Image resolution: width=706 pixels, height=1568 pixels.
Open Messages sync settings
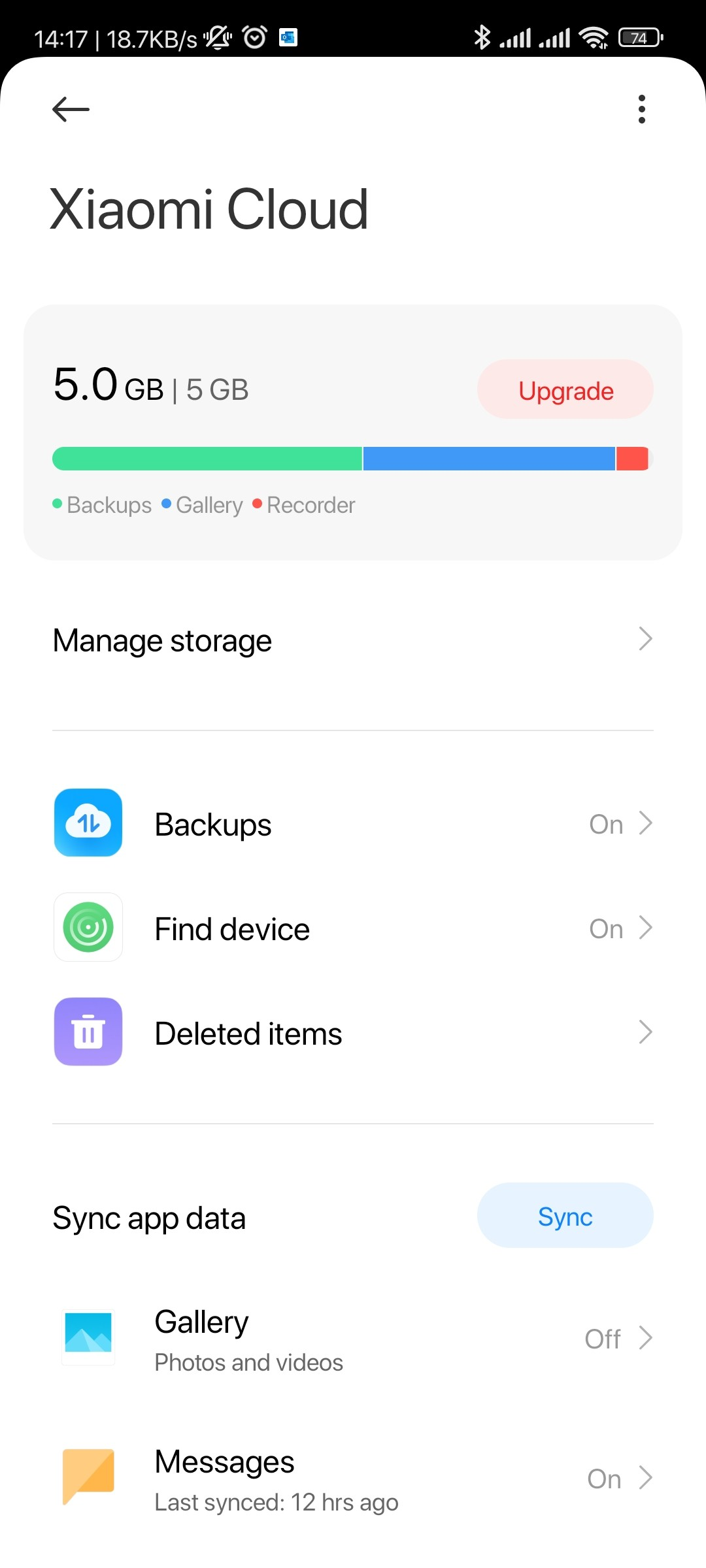tap(353, 1479)
